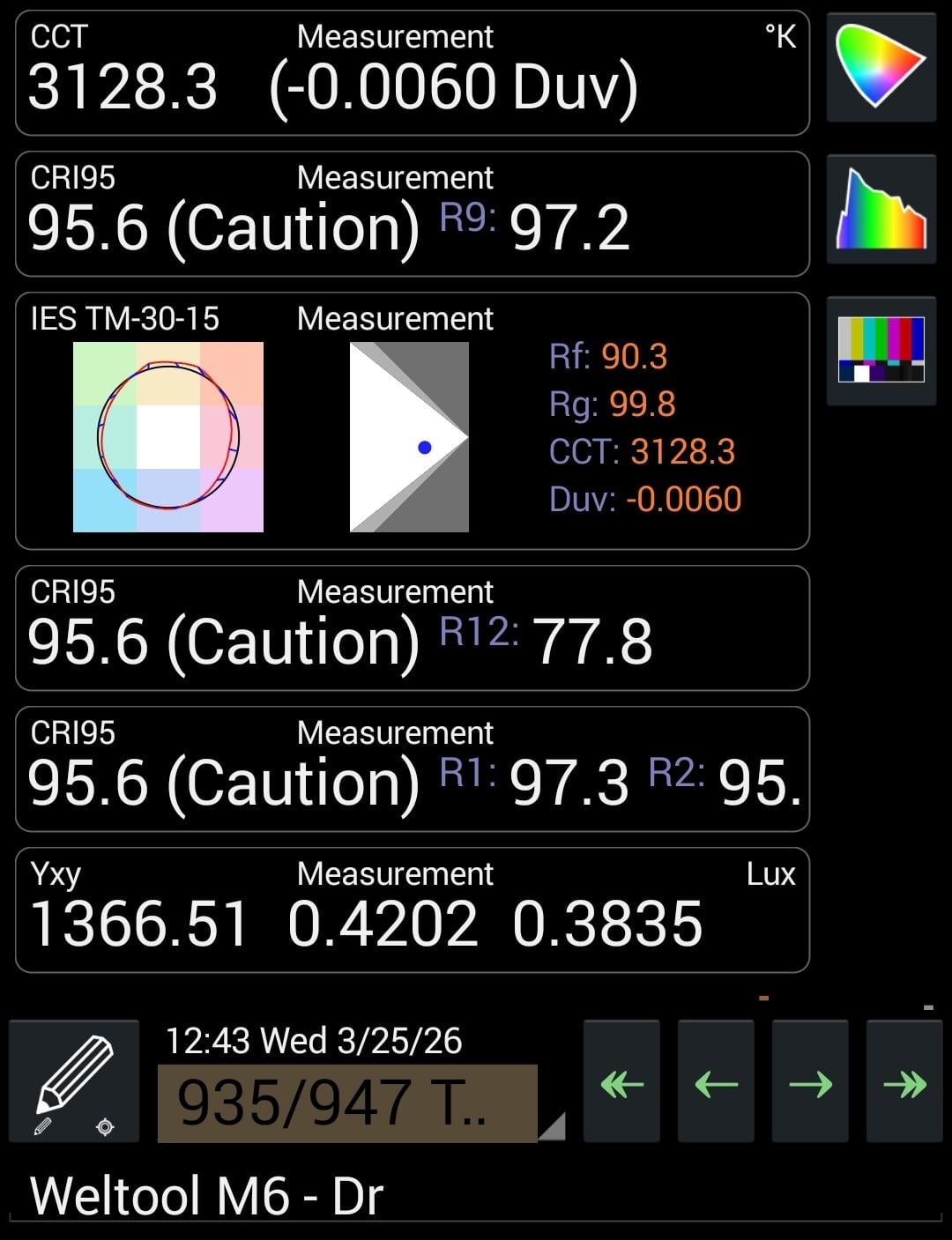Screen dimensions: 952x1240
Task: Go to the previous measurement
Action: point(716,1082)
